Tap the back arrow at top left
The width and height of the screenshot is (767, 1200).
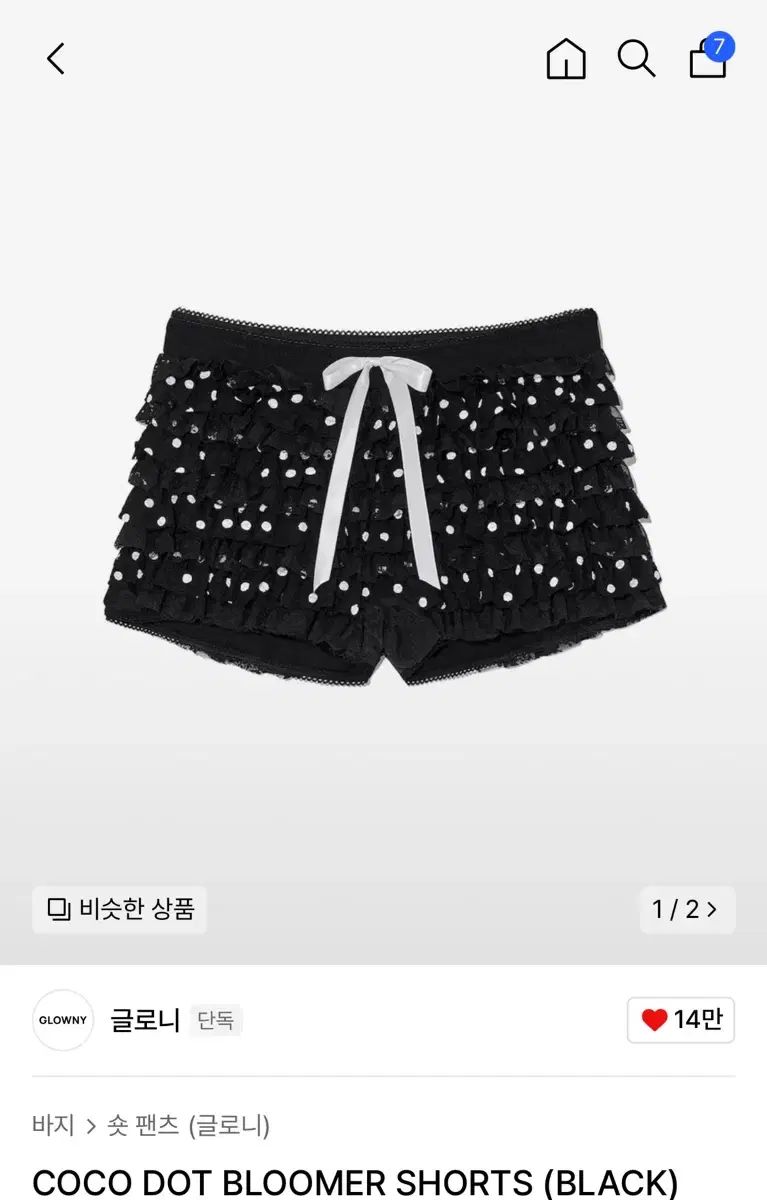pos(55,58)
